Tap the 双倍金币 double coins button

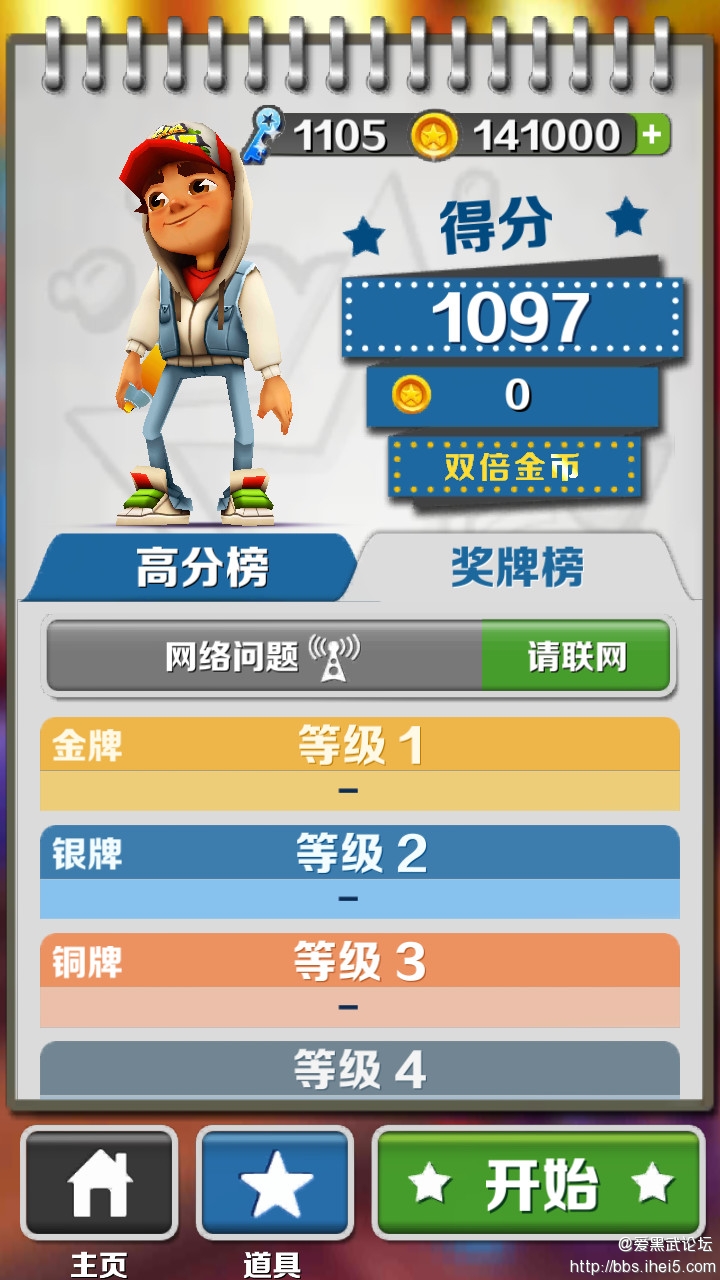coord(512,467)
